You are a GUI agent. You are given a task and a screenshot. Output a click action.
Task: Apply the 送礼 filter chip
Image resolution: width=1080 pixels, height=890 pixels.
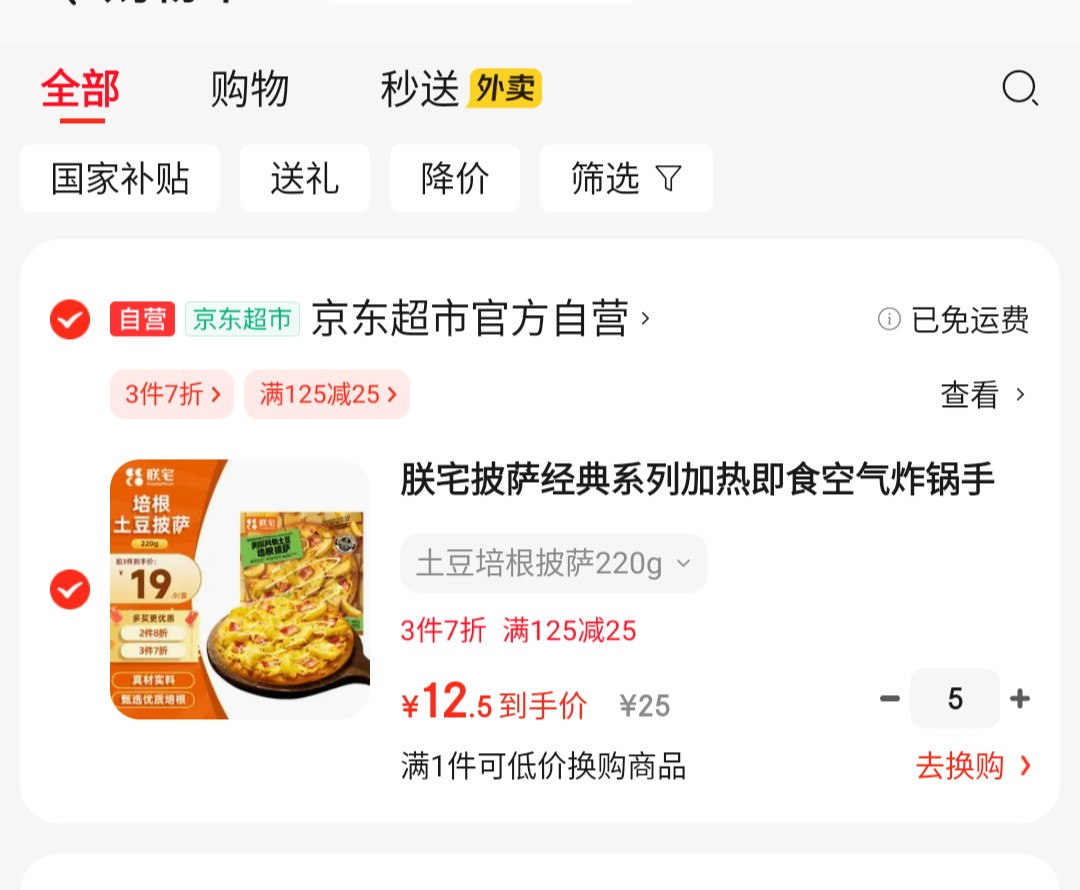[304, 178]
